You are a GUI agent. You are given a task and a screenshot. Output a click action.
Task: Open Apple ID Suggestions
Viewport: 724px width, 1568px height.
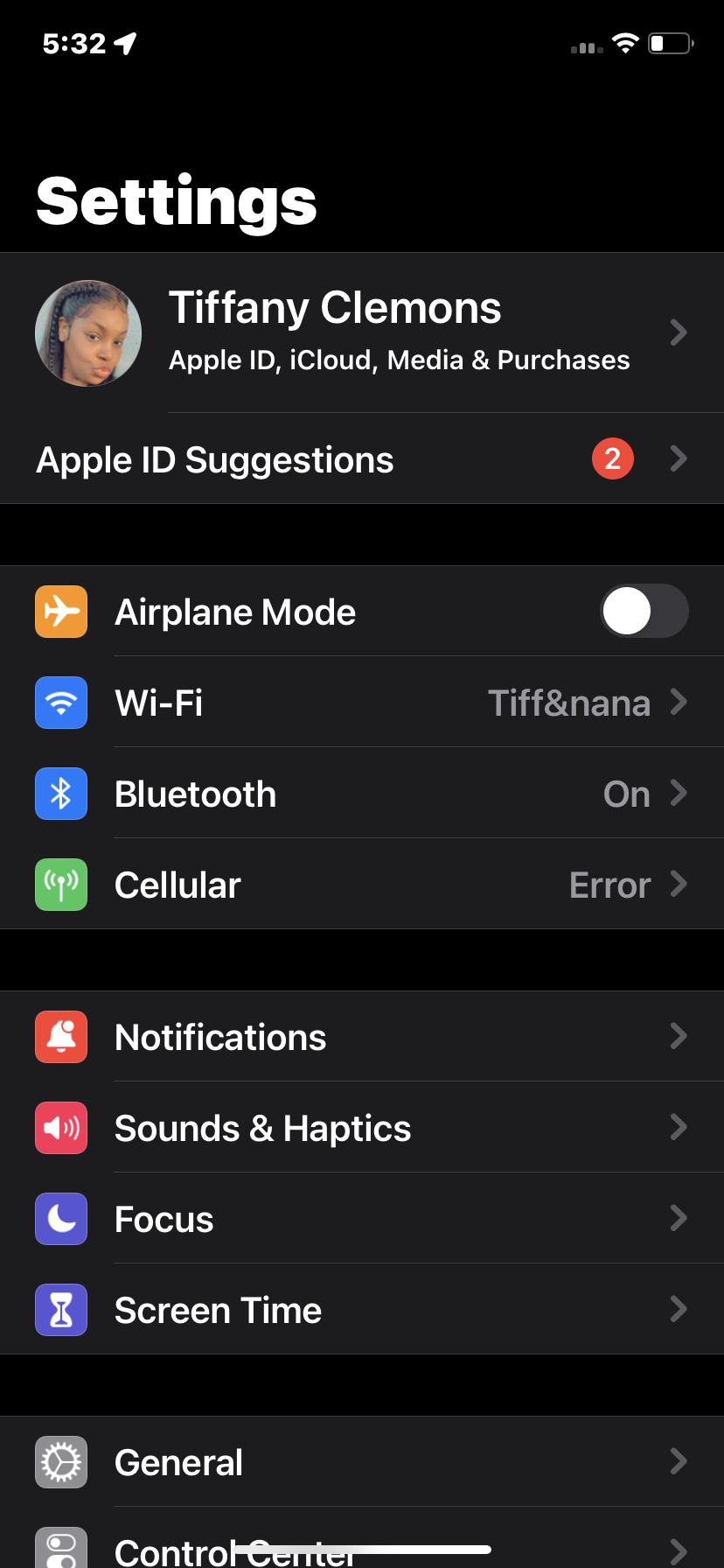click(x=361, y=459)
